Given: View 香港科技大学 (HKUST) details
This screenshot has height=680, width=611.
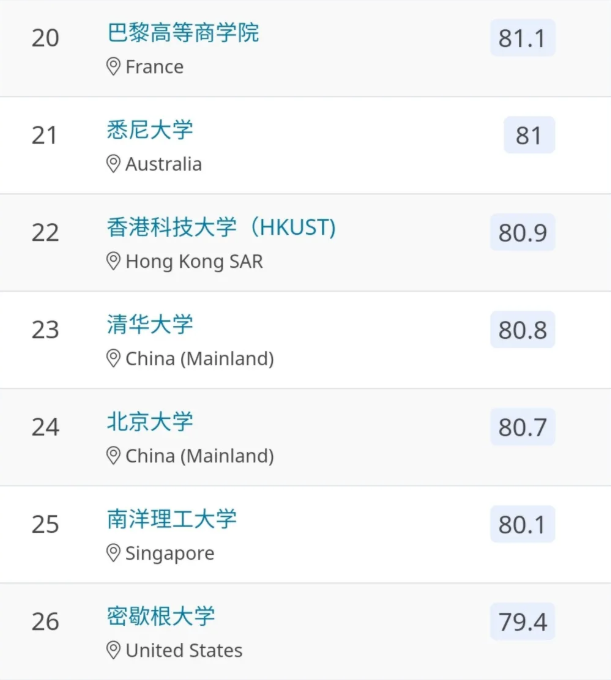Looking at the screenshot, I should [221, 228].
